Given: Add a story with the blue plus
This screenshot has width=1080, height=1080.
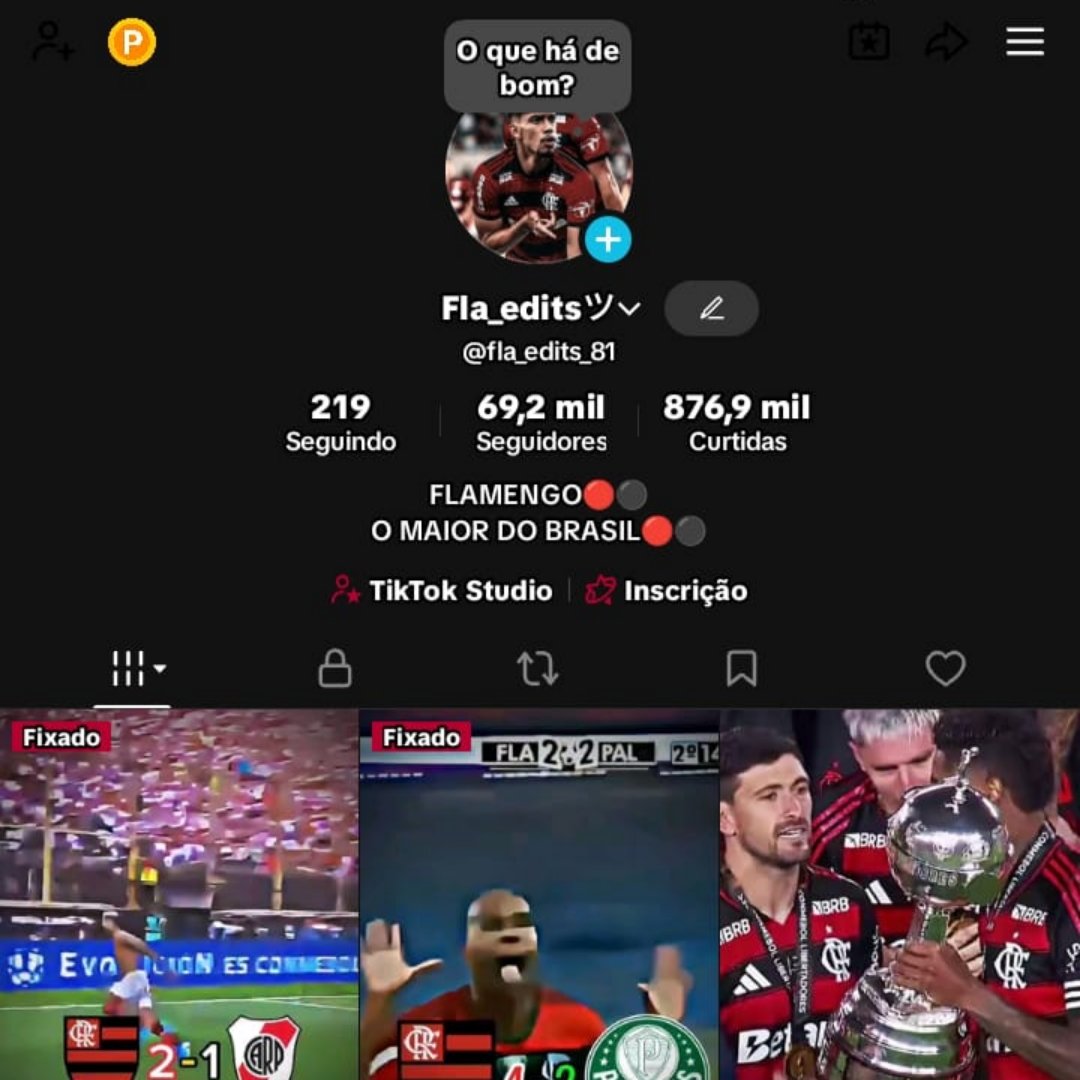Looking at the screenshot, I should point(607,240).
